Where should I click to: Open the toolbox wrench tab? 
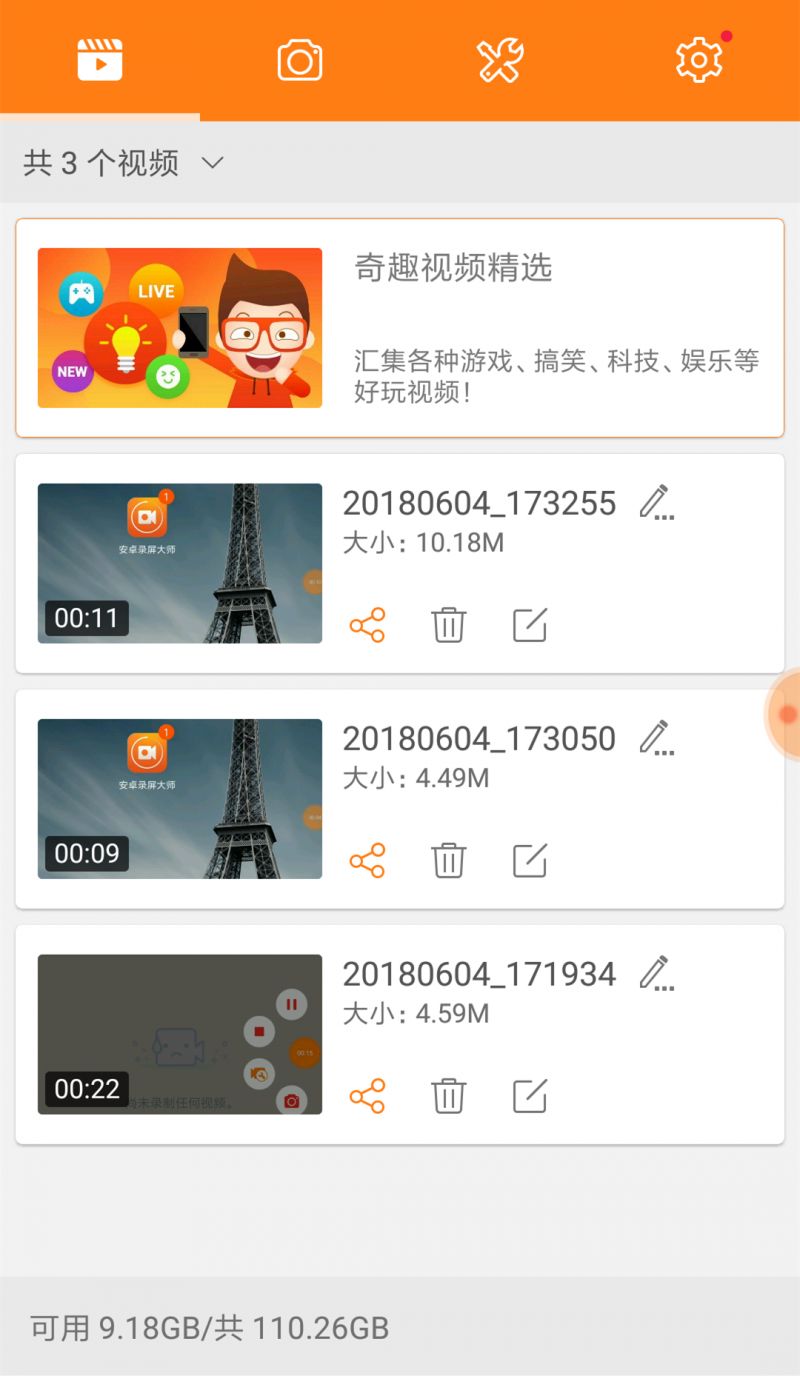[x=500, y=58]
